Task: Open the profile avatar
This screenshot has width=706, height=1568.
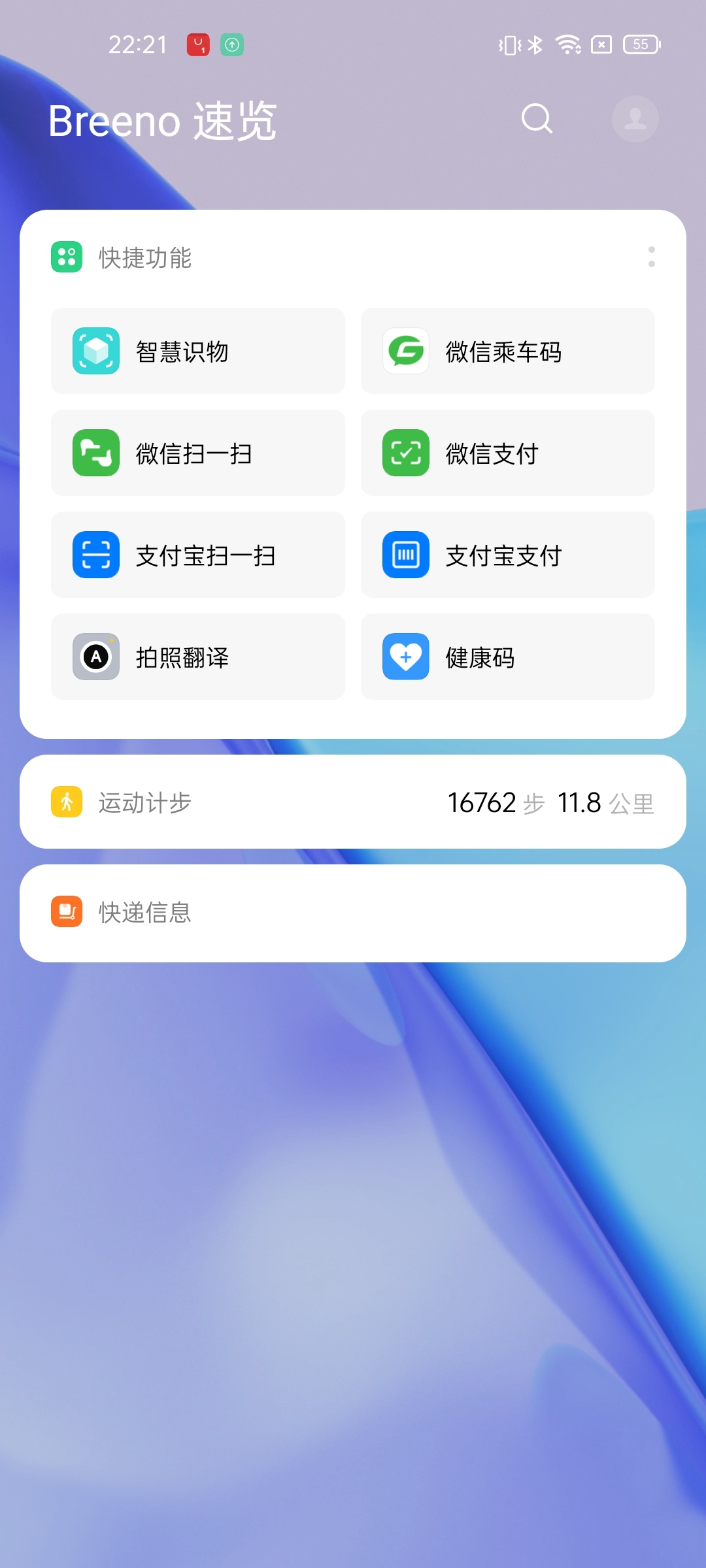Action: 635,119
